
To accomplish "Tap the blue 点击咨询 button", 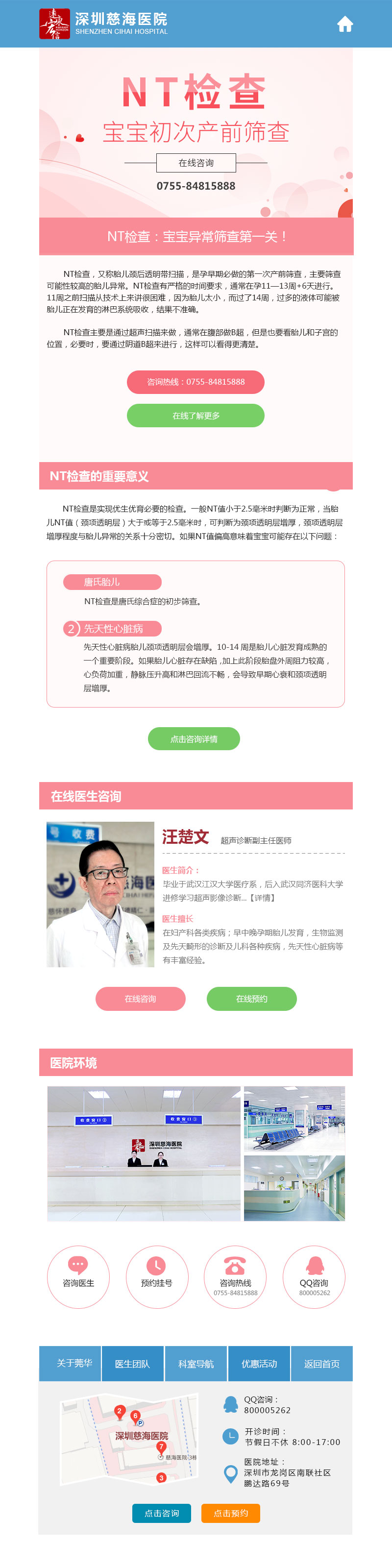I will click(x=161, y=1514).
